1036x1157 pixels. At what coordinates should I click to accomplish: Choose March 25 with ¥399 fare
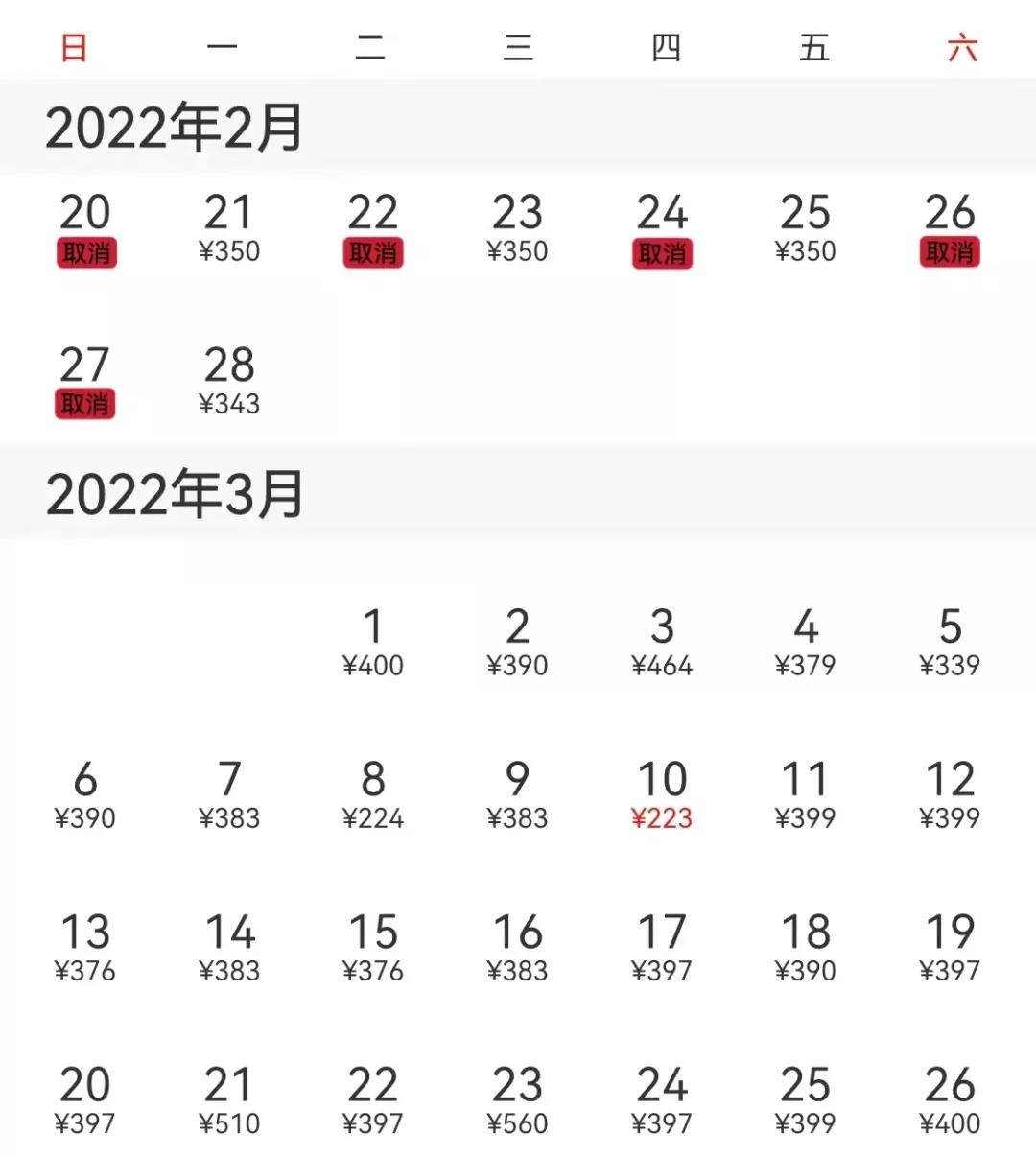click(x=805, y=1099)
